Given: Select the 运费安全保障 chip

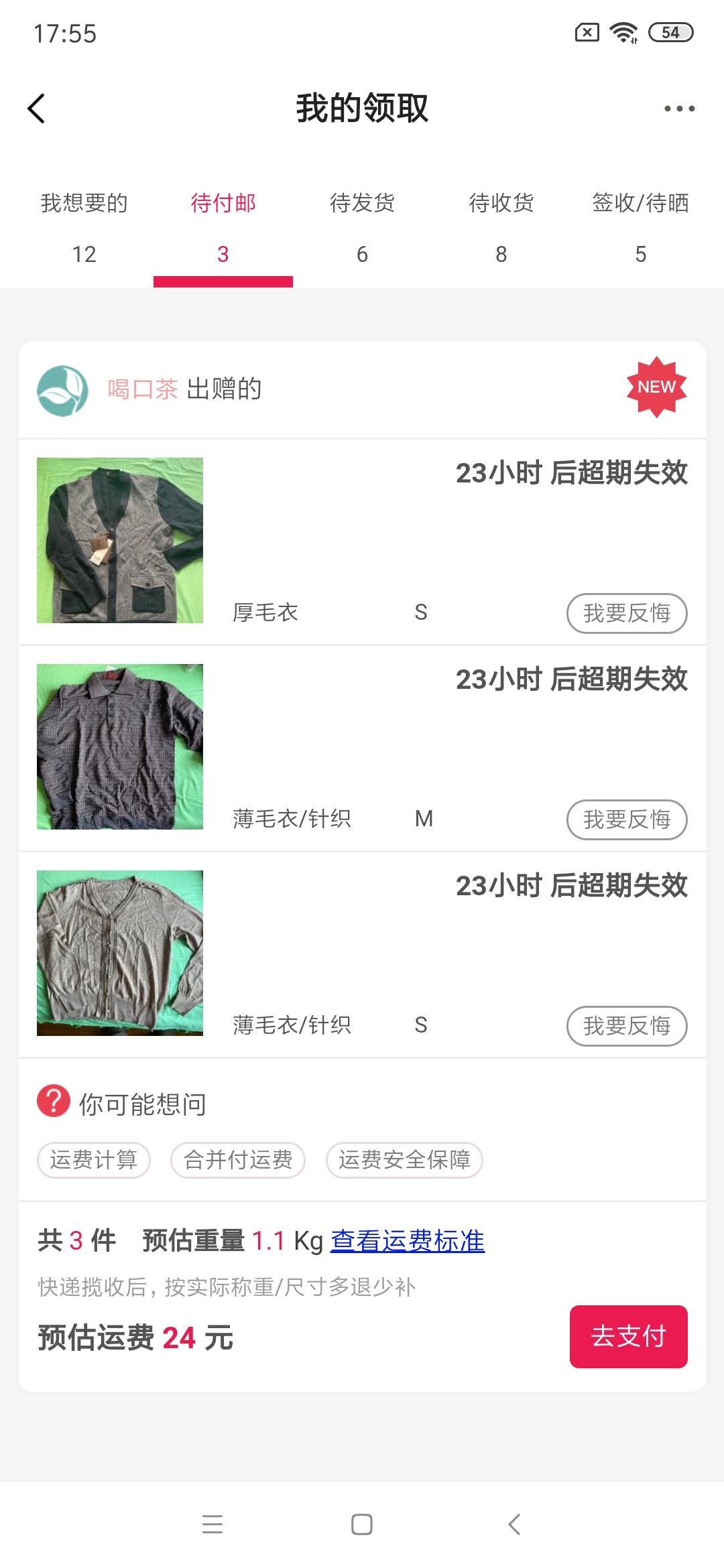Looking at the screenshot, I should tap(404, 1160).
